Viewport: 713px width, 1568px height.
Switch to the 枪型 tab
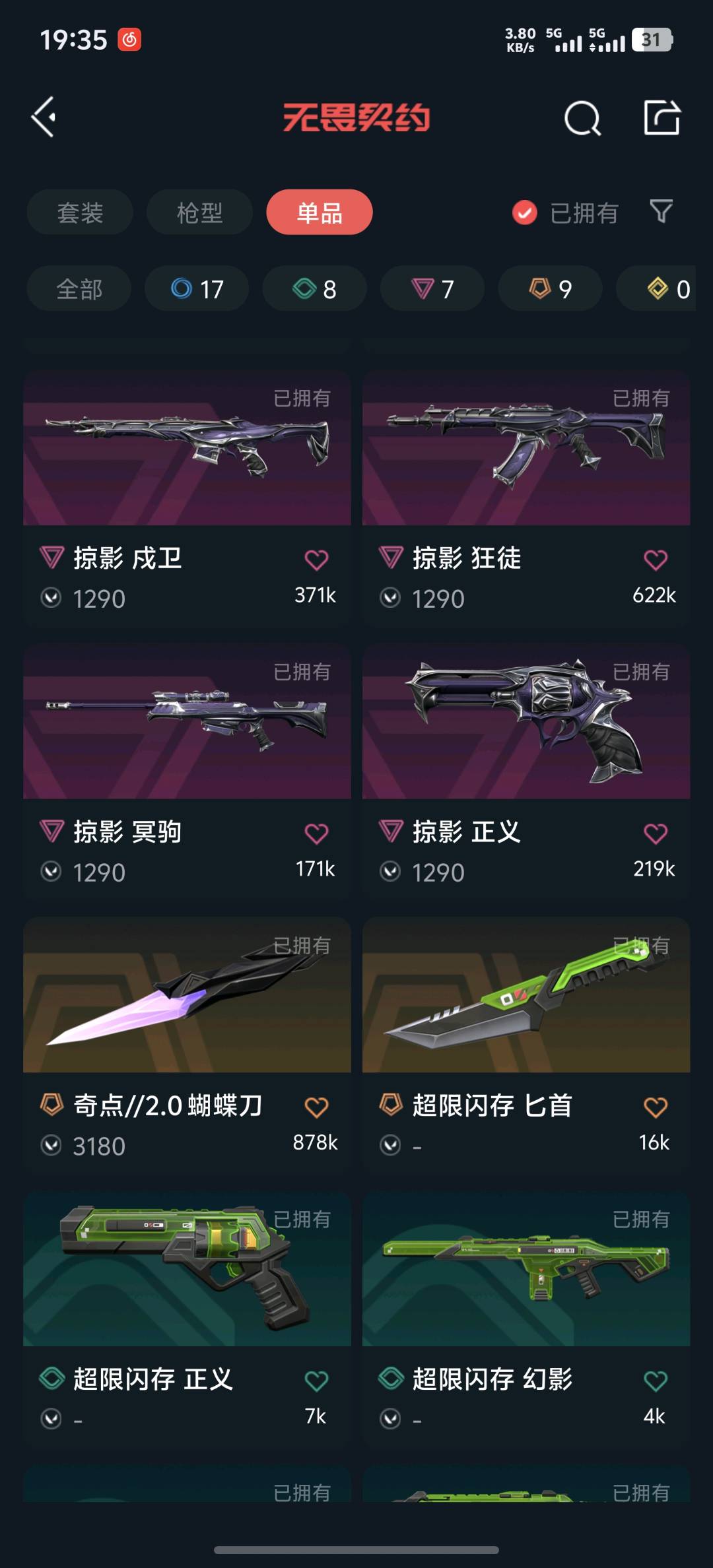(199, 212)
